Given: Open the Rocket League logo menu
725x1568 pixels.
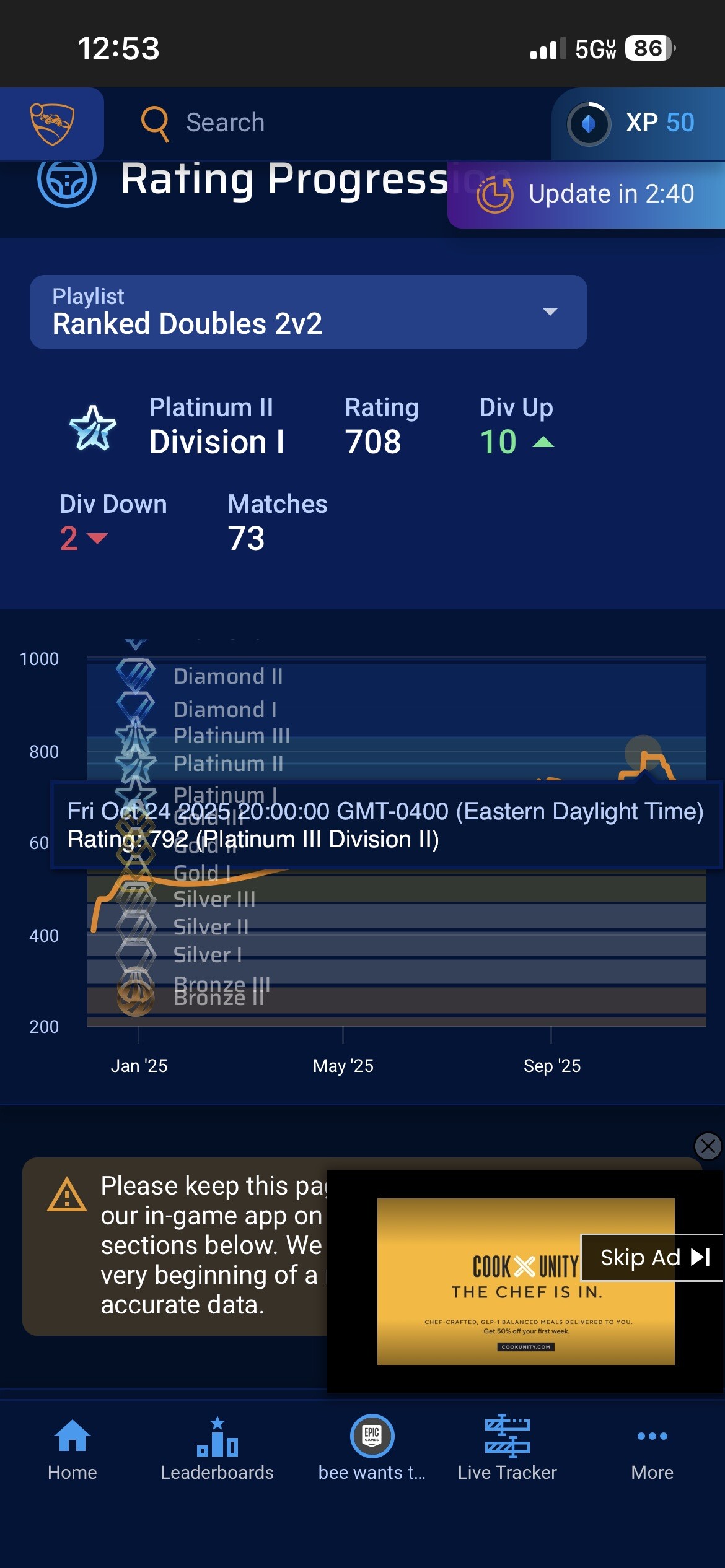Looking at the screenshot, I should 52,123.
